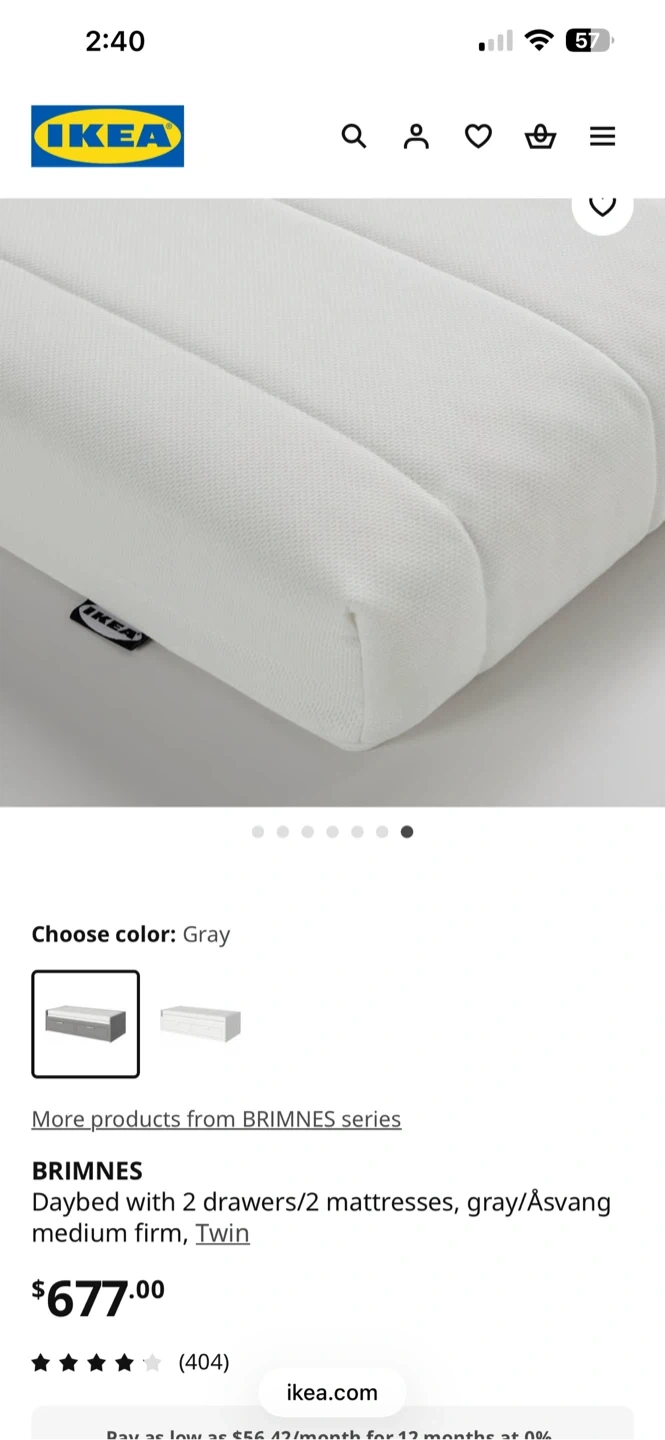Open More products from BRIMNES series
This screenshot has width=665, height=1440.
(x=216, y=1119)
